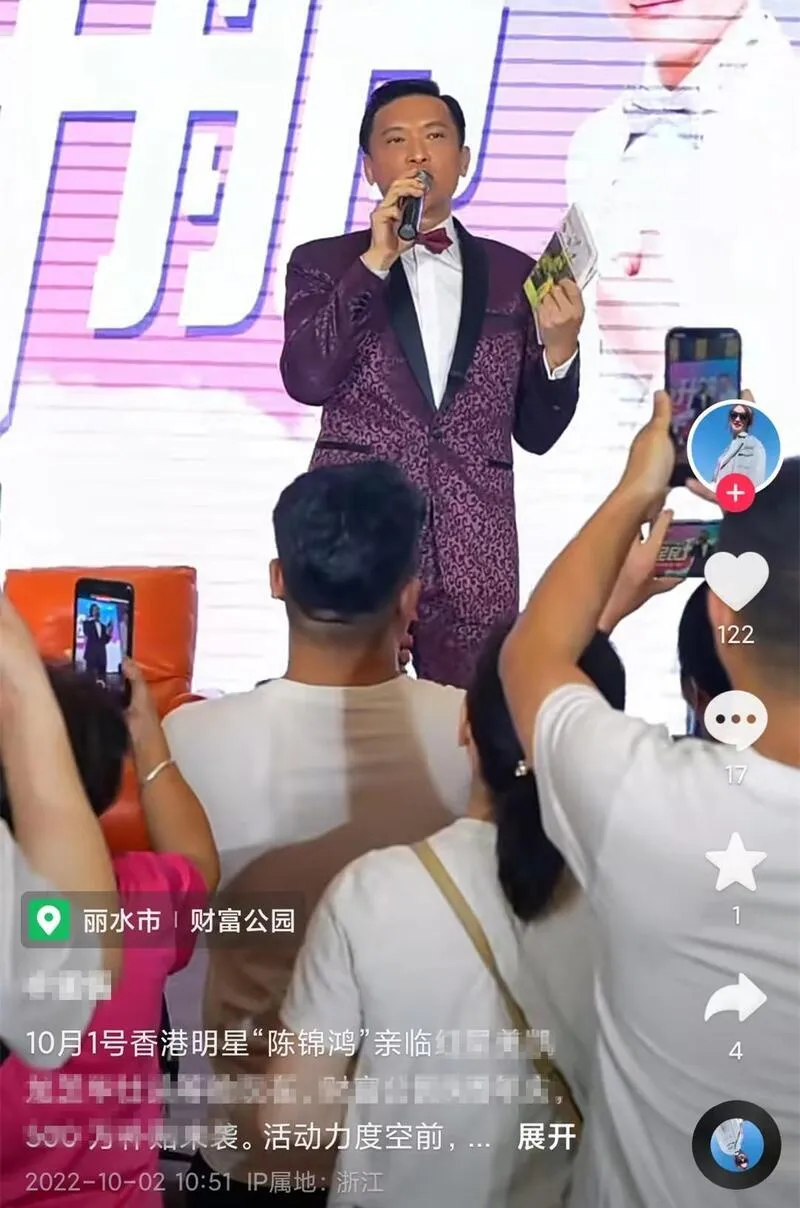This screenshot has height=1208, width=800.
Task: Open the video creator's profile avatar
Action: click(x=735, y=447)
